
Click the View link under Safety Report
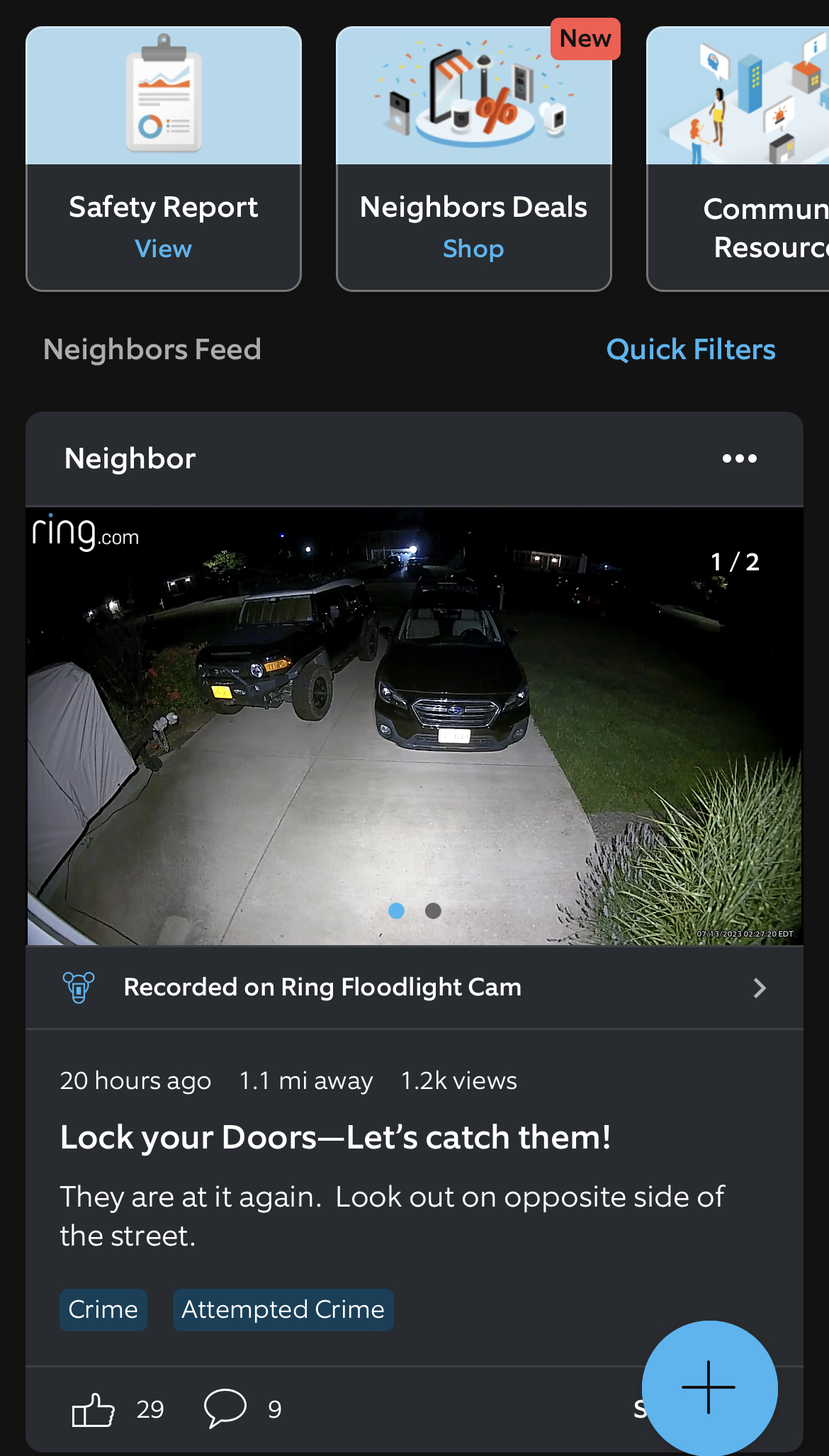[163, 248]
